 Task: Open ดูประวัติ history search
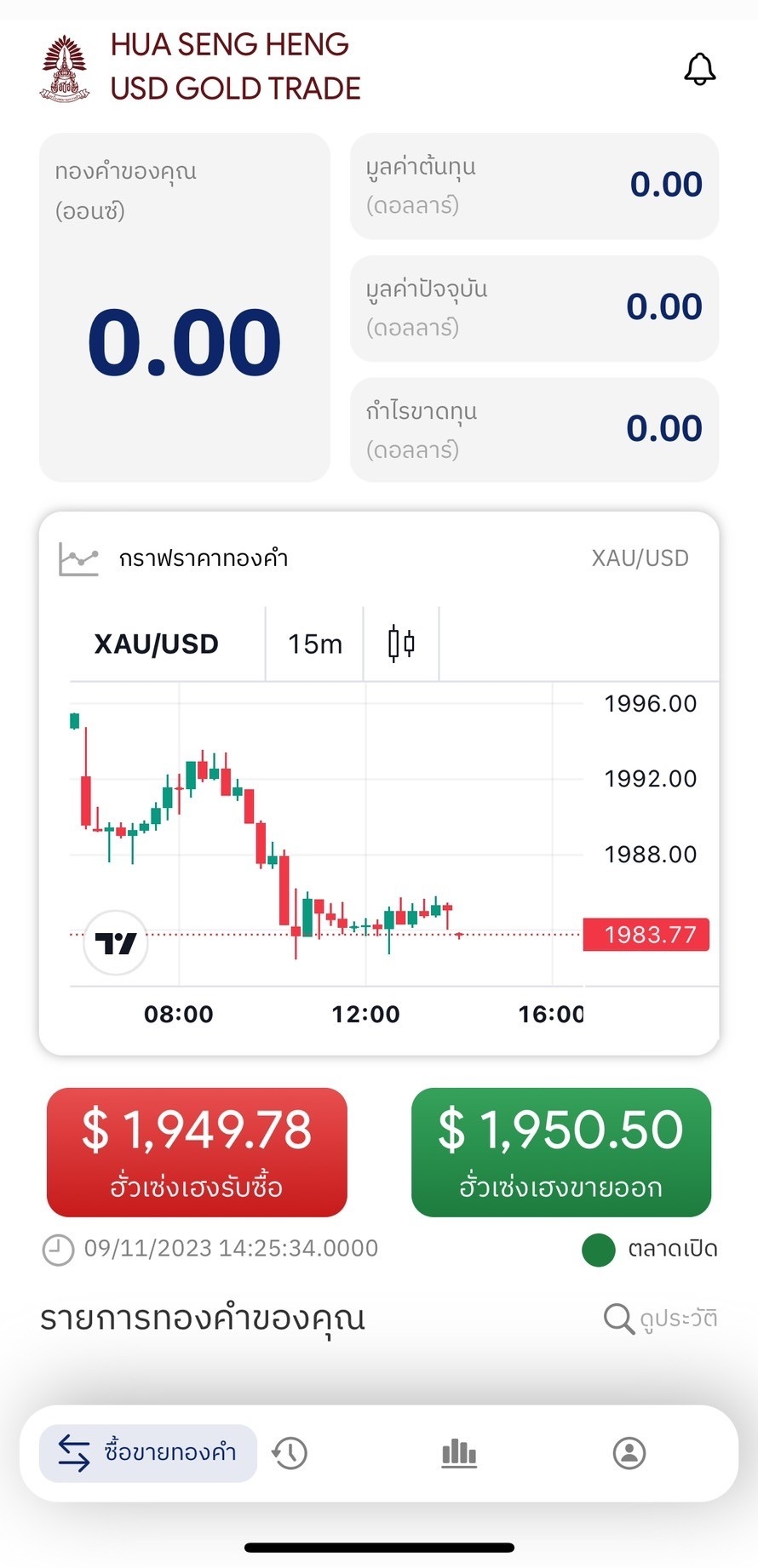(x=661, y=1319)
